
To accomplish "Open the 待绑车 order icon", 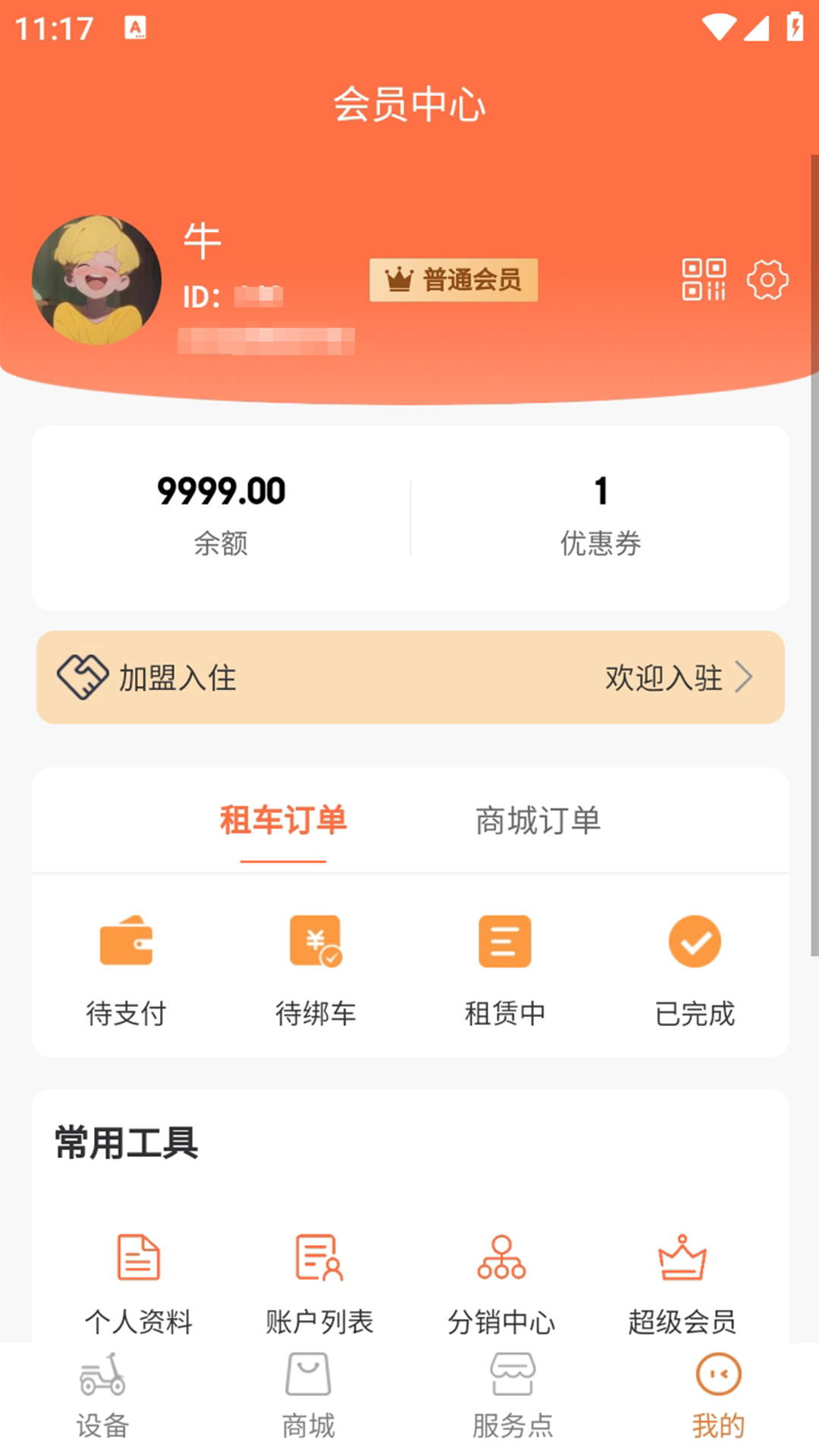I will pyautogui.click(x=315, y=942).
